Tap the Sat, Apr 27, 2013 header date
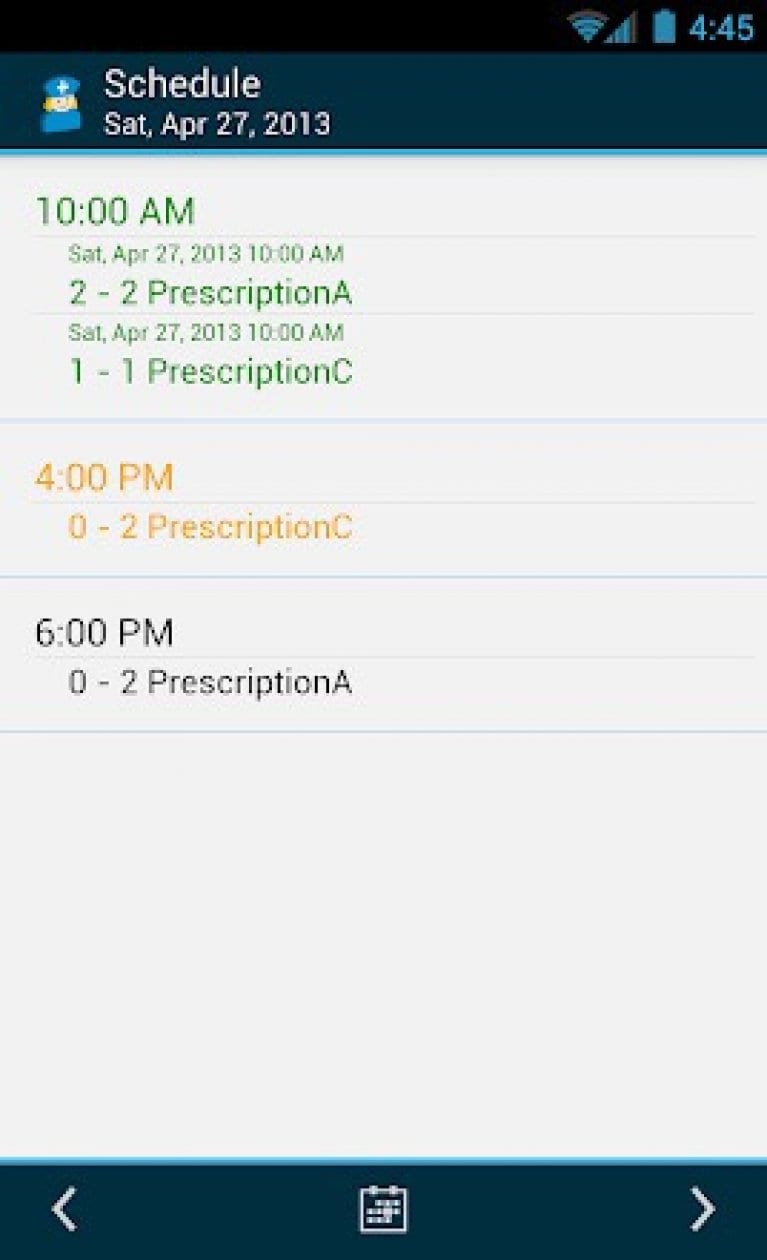Screen dimensions: 767x1260 216,124
